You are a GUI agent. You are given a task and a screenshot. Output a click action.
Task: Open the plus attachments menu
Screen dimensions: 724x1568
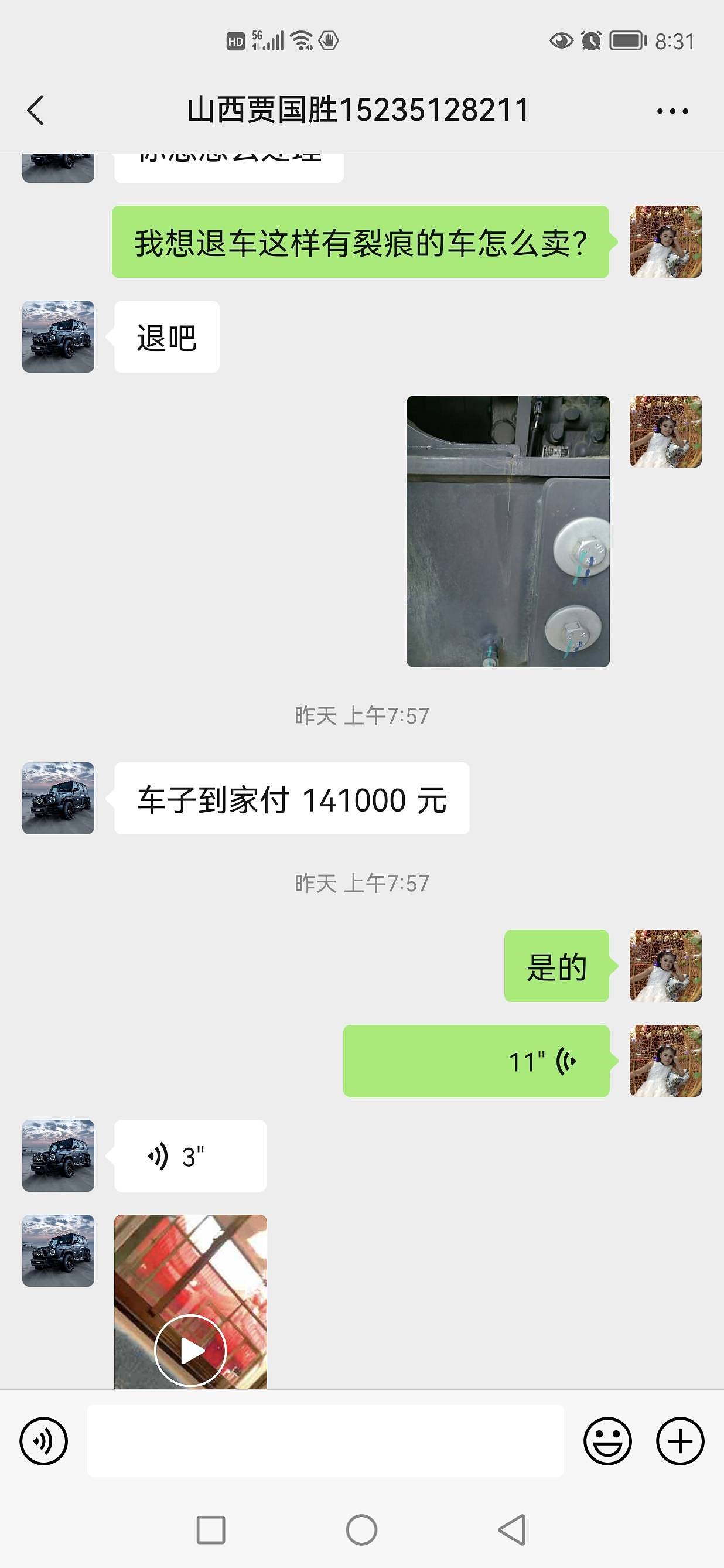pyautogui.click(x=679, y=1441)
